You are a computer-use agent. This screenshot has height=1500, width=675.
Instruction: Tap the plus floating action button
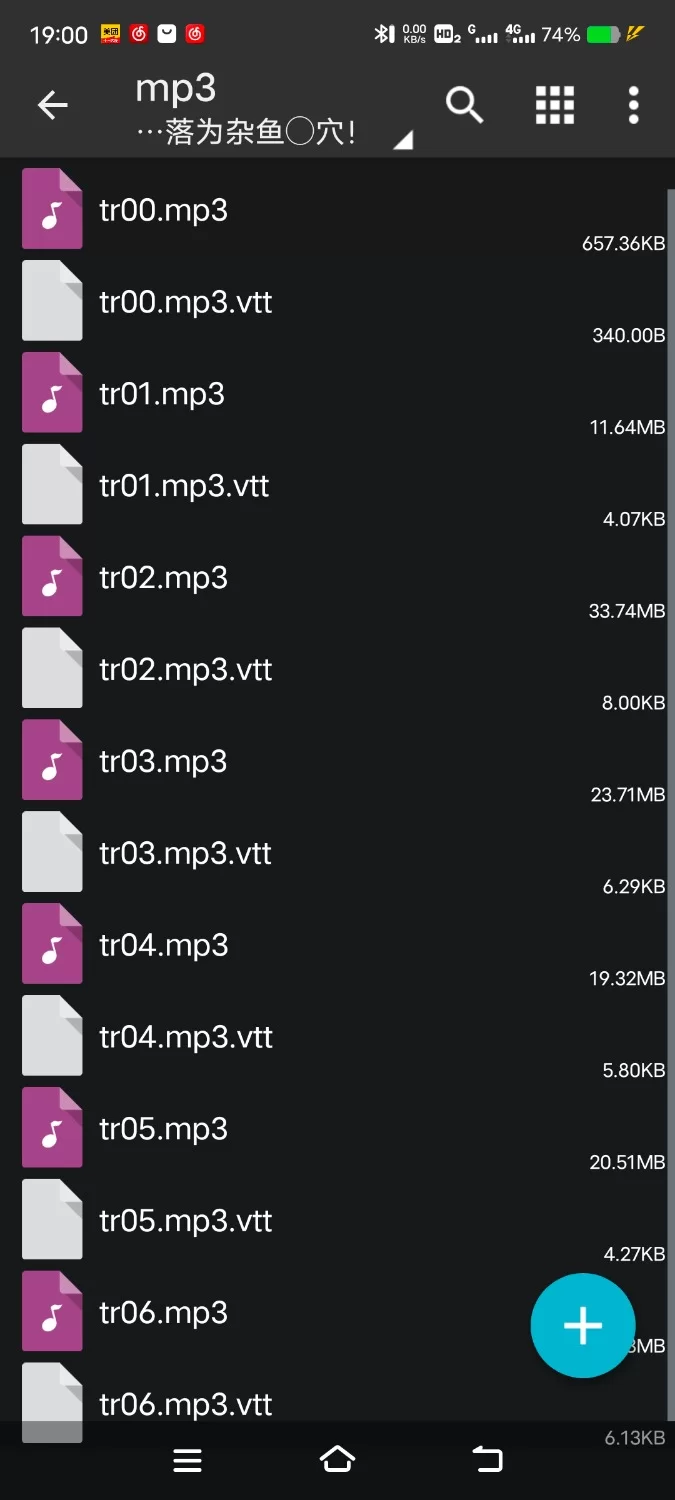tap(582, 1326)
